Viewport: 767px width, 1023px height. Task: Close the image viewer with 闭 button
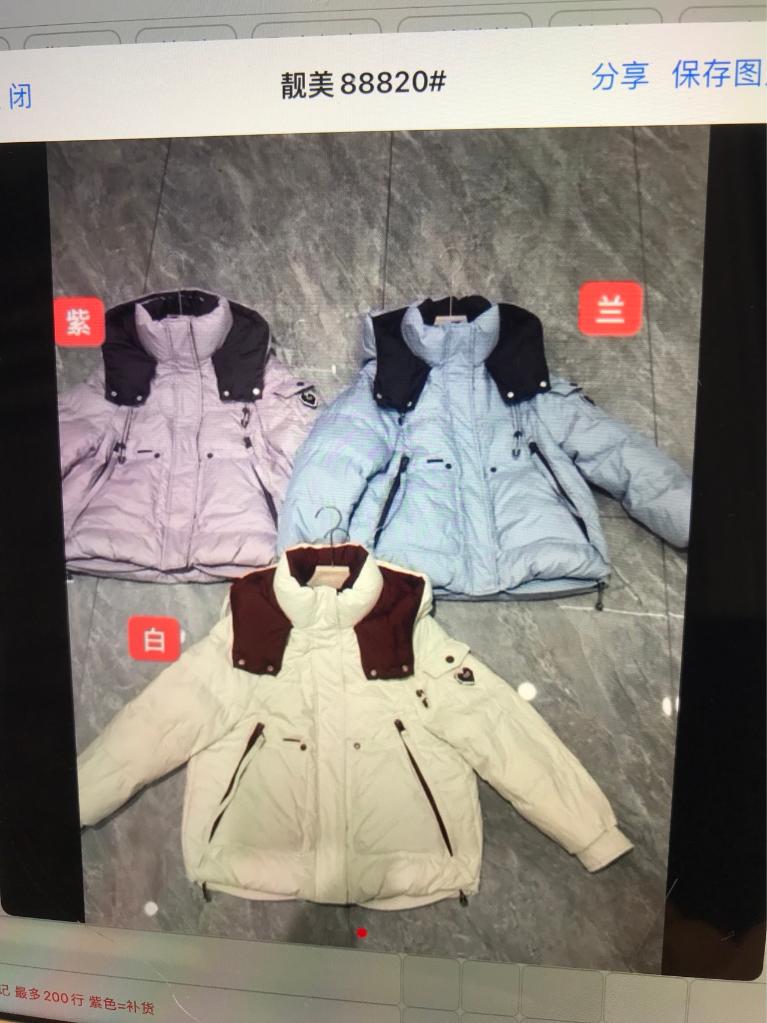coord(20,95)
